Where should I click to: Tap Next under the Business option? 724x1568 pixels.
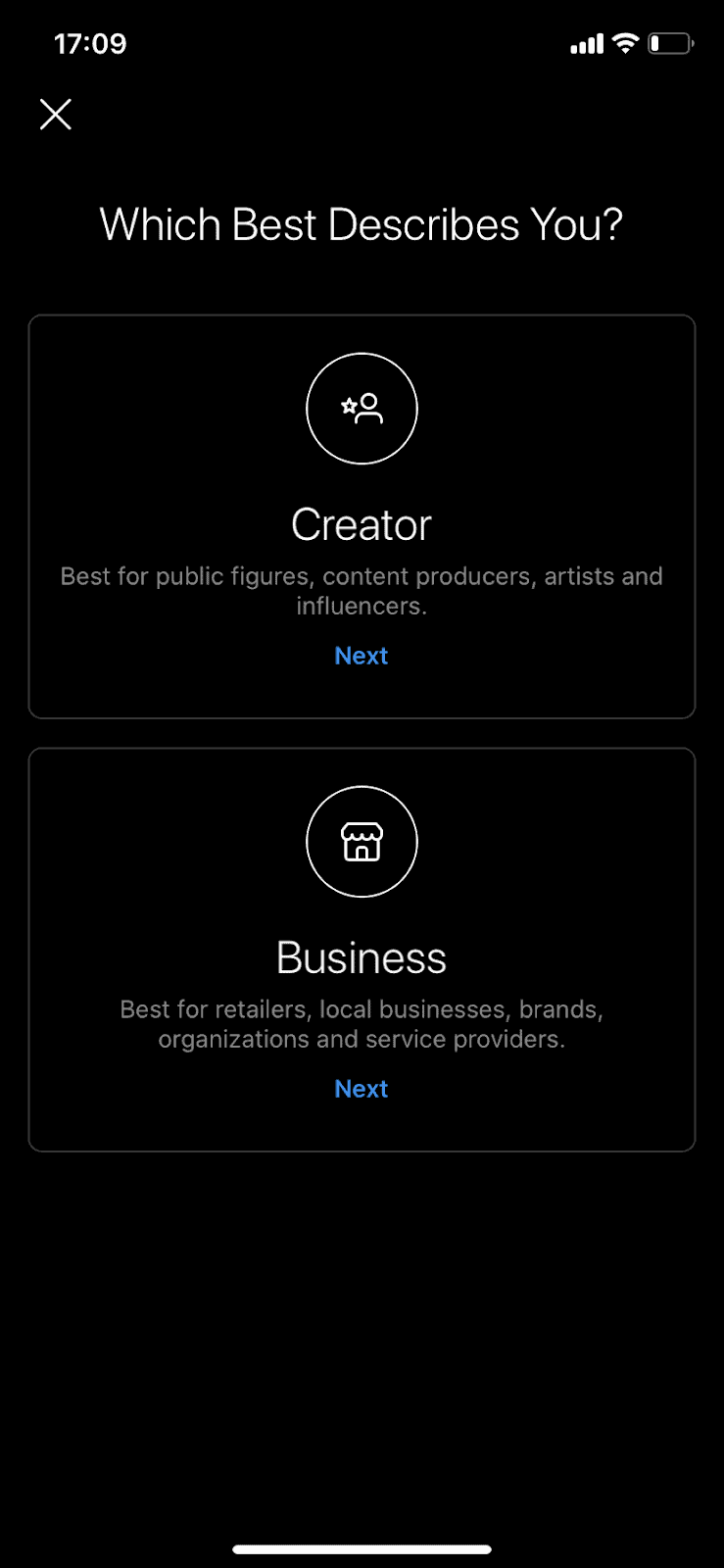pyautogui.click(x=362, y=1089)
